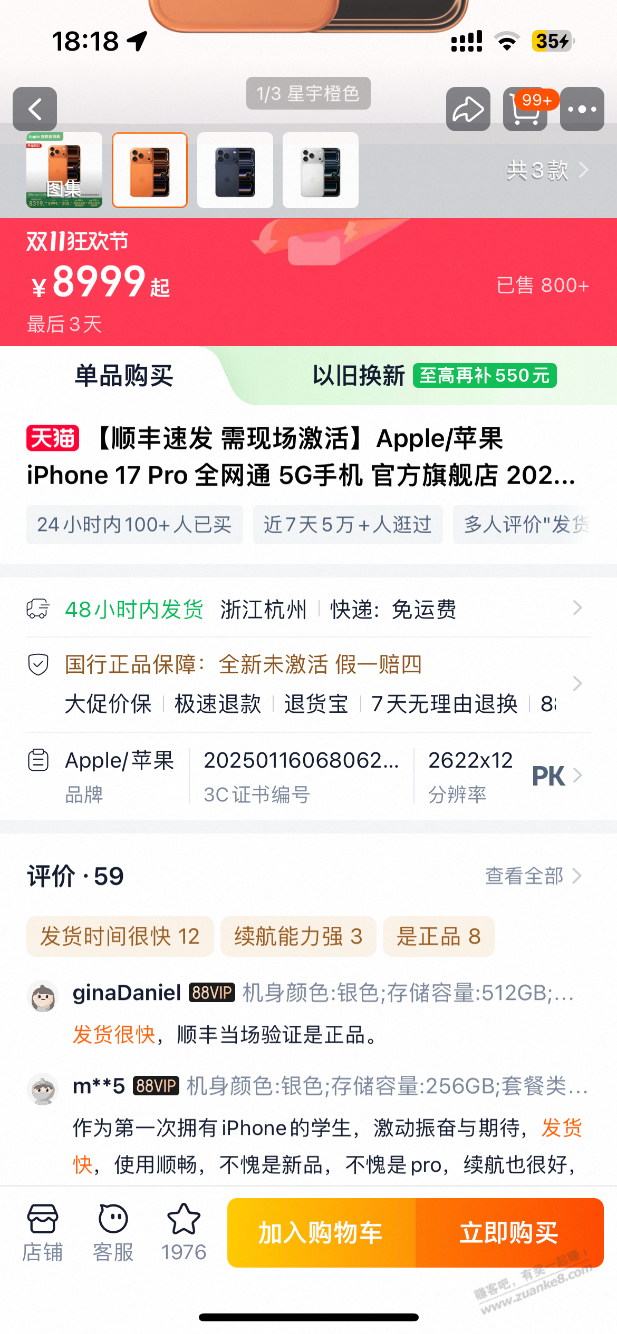The image size is (617, 1334).
Task: Filter reviews by 续航能力强 chip
Action: tap(298, 936)
